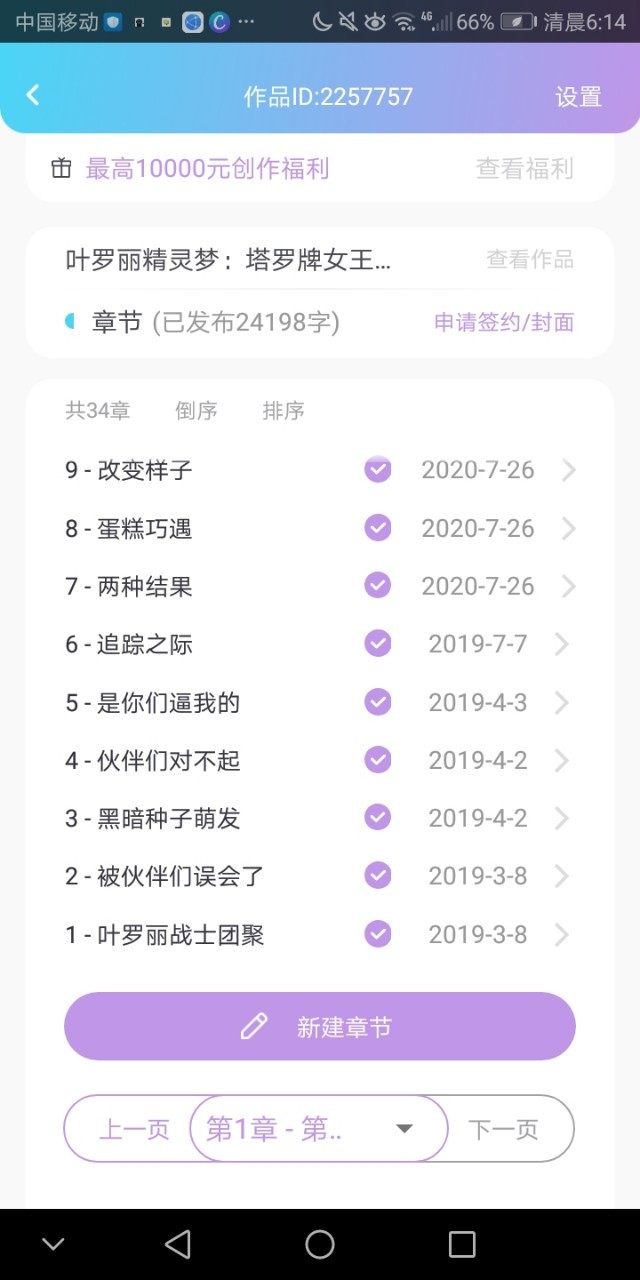Go back using the top-left arrow
Viewport: 640px width, 1280px height.
[x=33, y=95]
